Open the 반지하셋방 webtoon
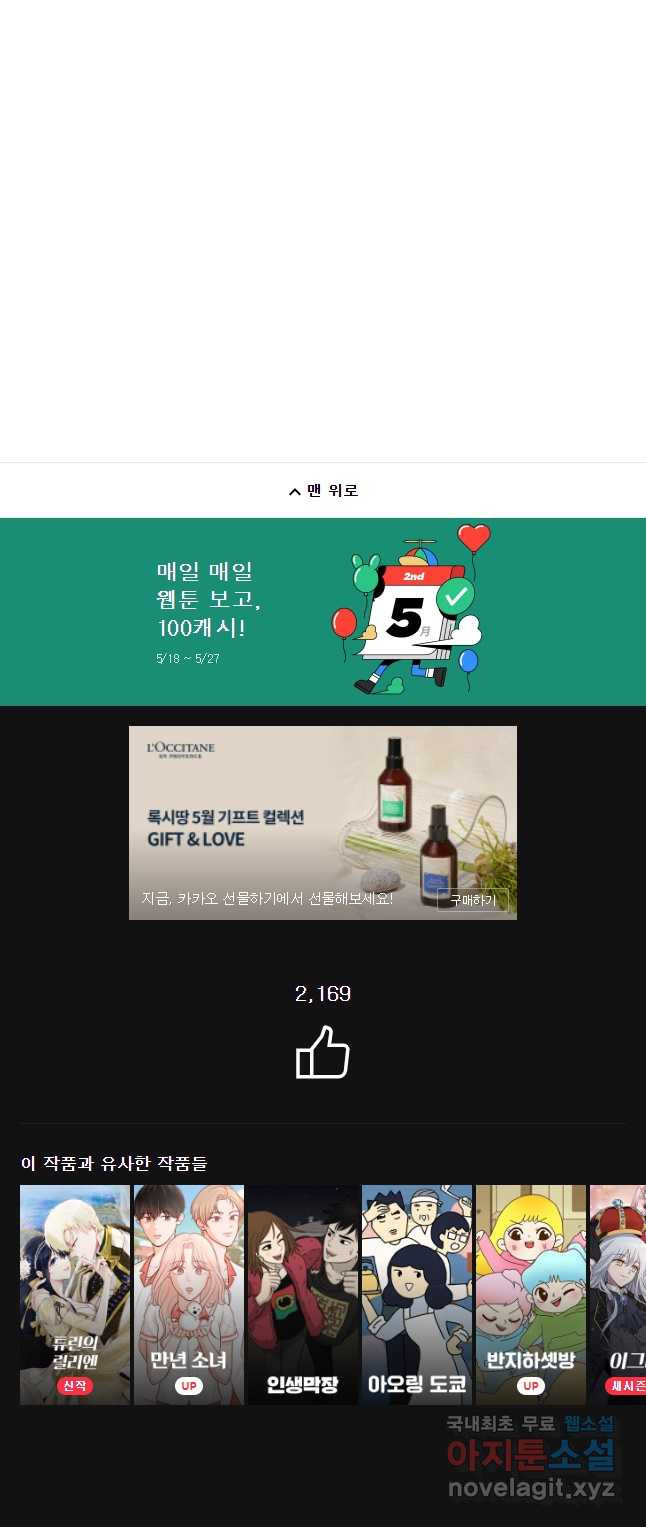The width and height of the screenshot is (646, 1527). click(x=531, y=1294)
